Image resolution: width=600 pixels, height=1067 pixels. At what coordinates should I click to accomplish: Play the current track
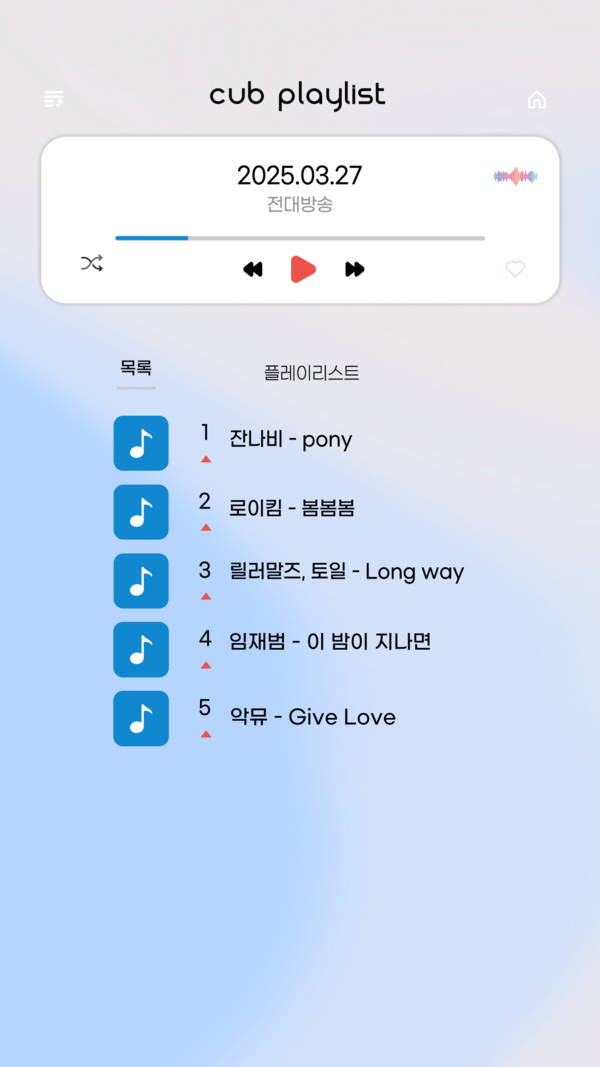coord(303,269)
